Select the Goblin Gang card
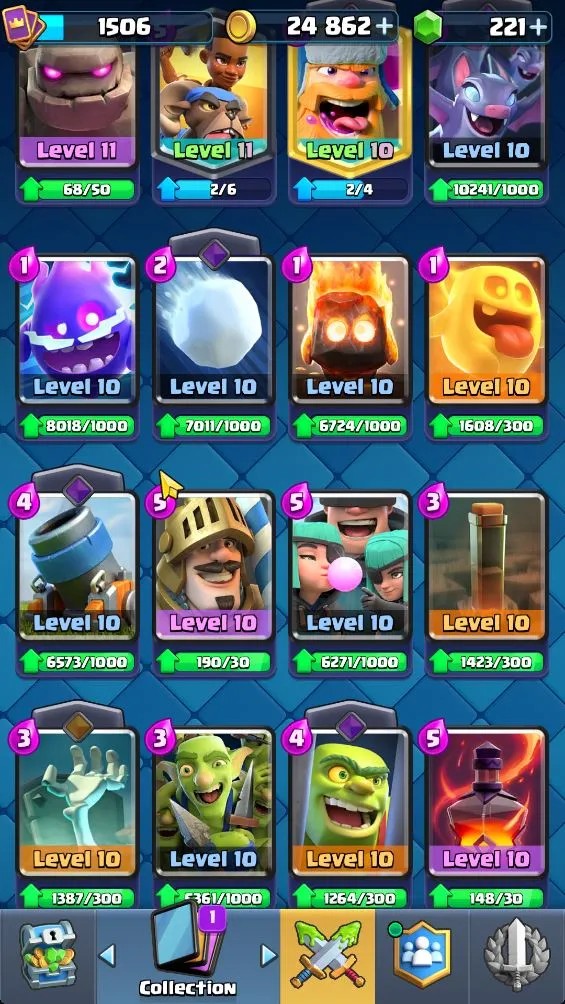Screen dimensions: 565x1004 click(214, 802)
